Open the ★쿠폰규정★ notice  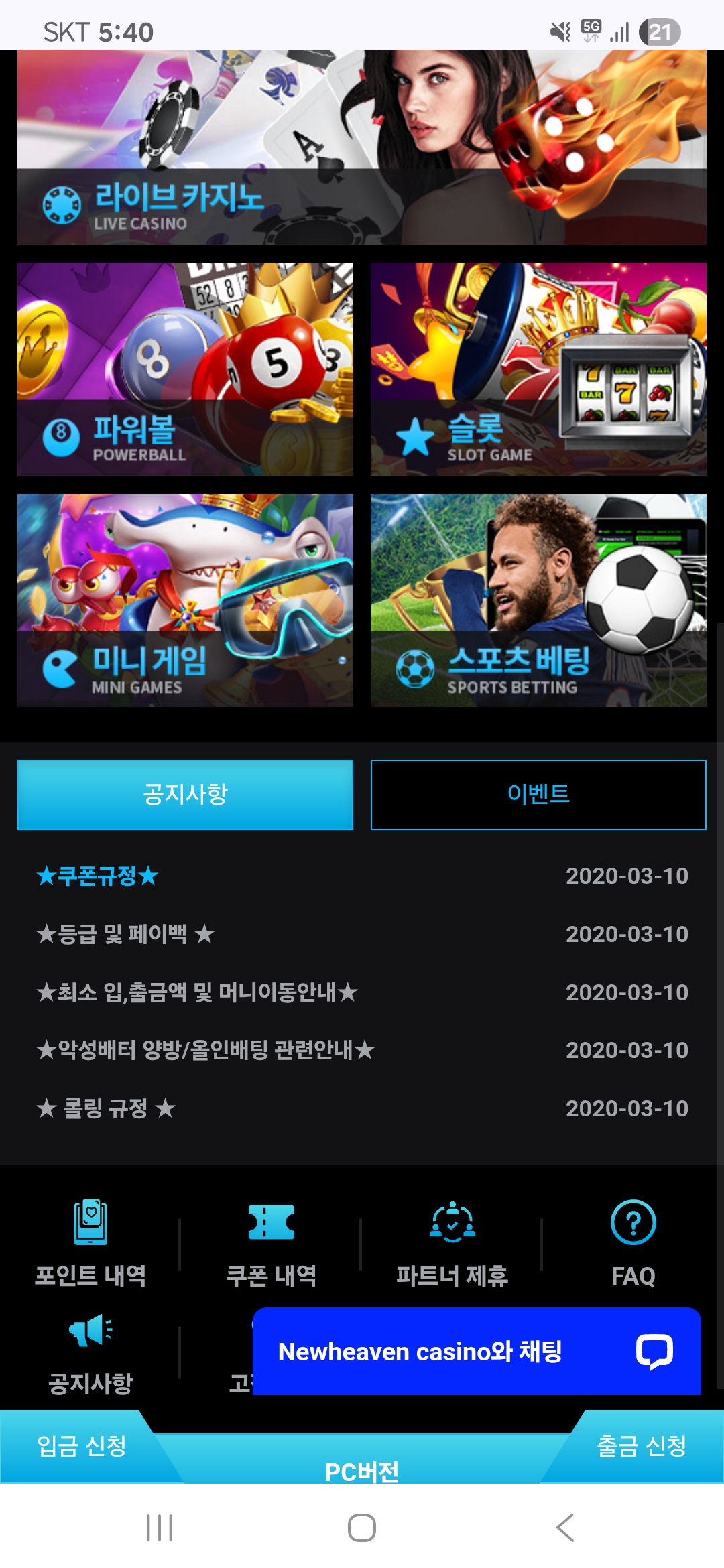point(98,876)
